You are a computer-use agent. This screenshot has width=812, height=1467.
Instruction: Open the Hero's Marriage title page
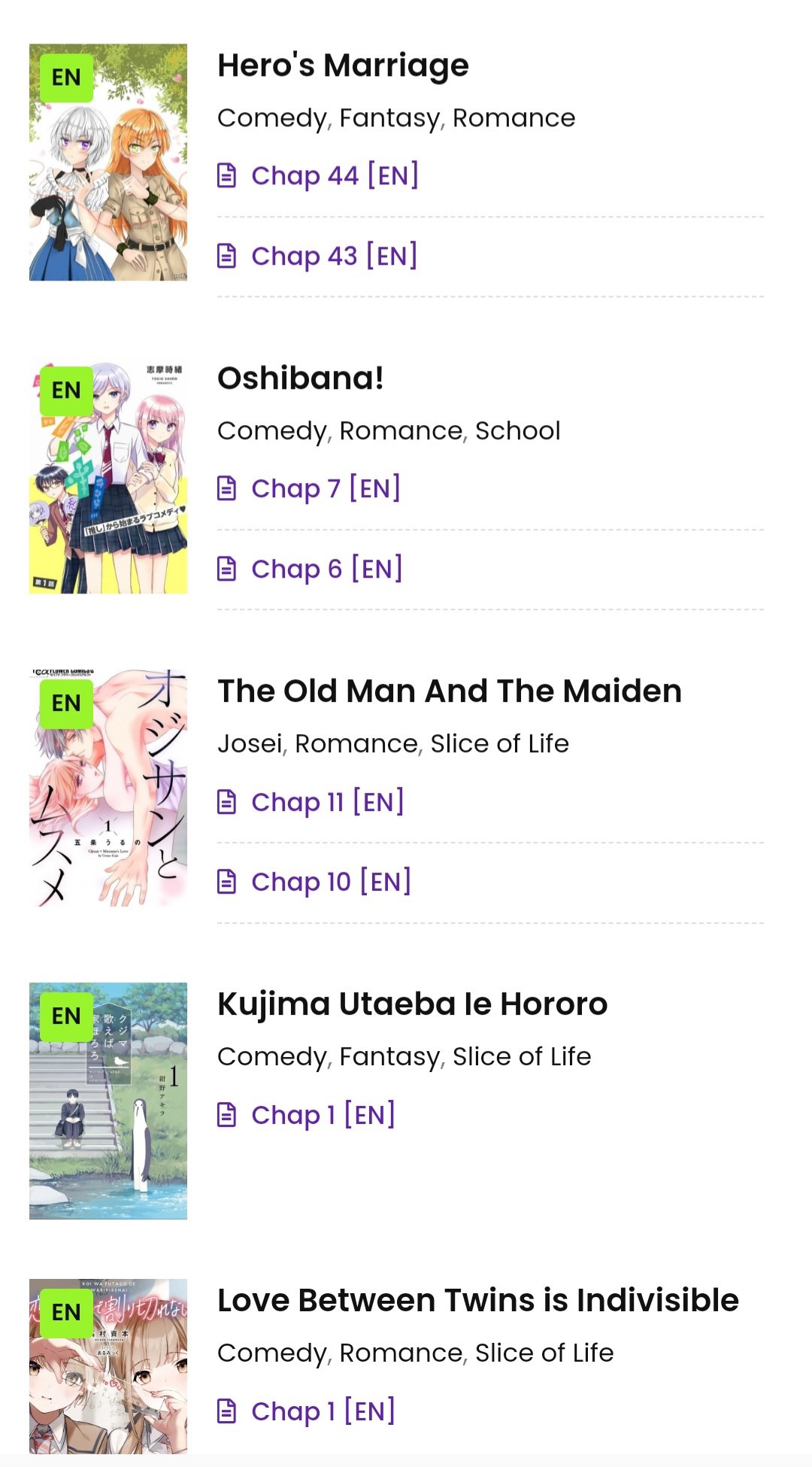(341, 64)
